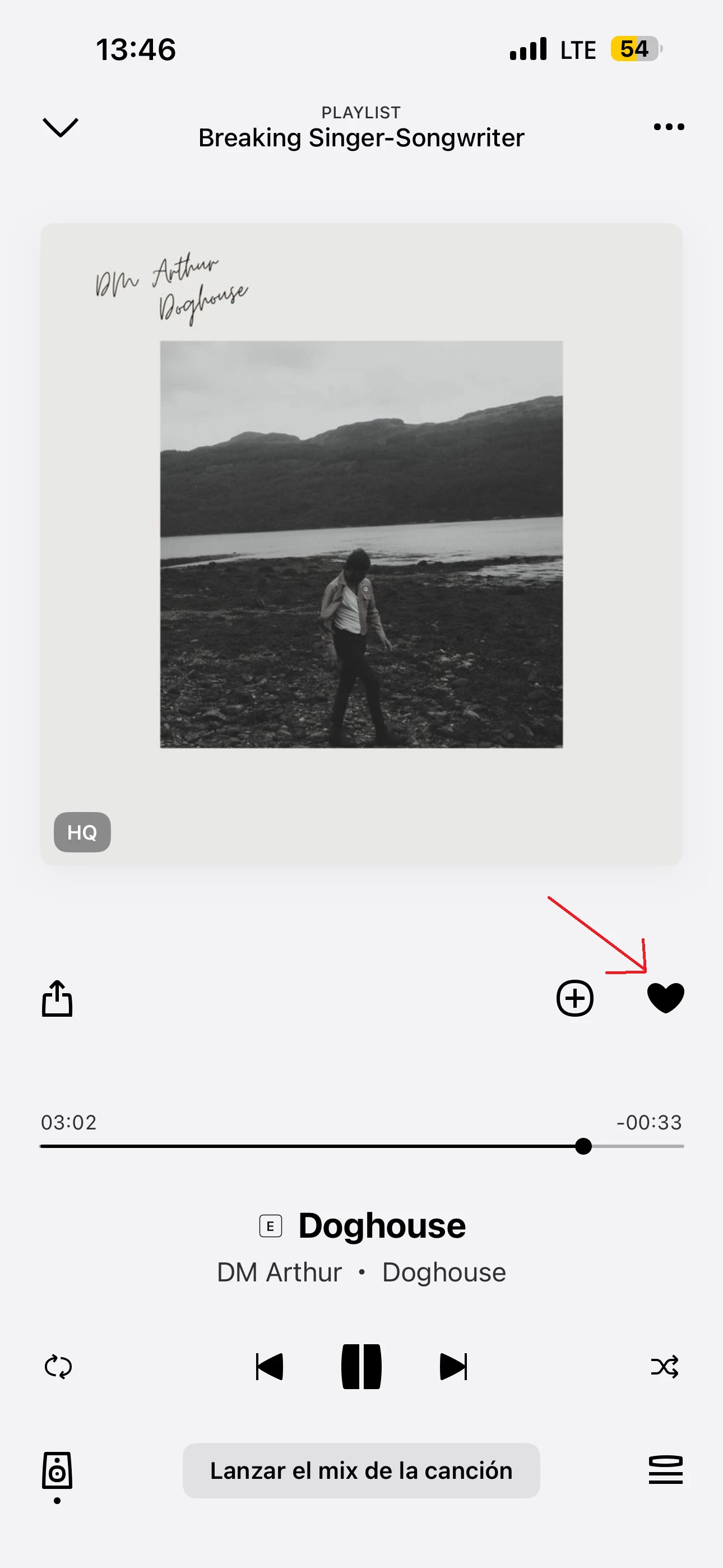
Task: Collapse the player with the down chevron
Action: [61, 127]
